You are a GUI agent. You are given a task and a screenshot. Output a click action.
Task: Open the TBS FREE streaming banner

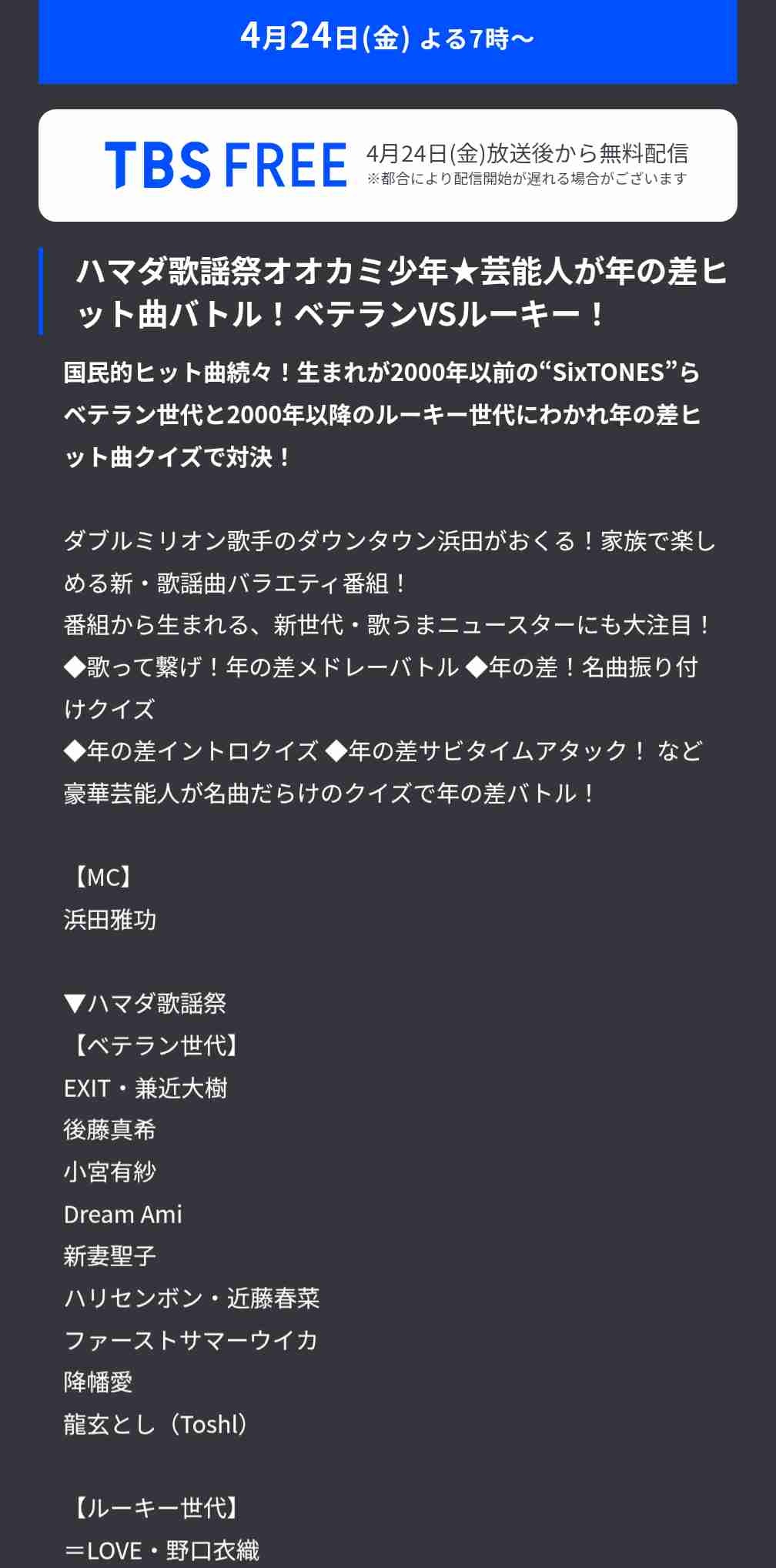click(x=387, y=165)
